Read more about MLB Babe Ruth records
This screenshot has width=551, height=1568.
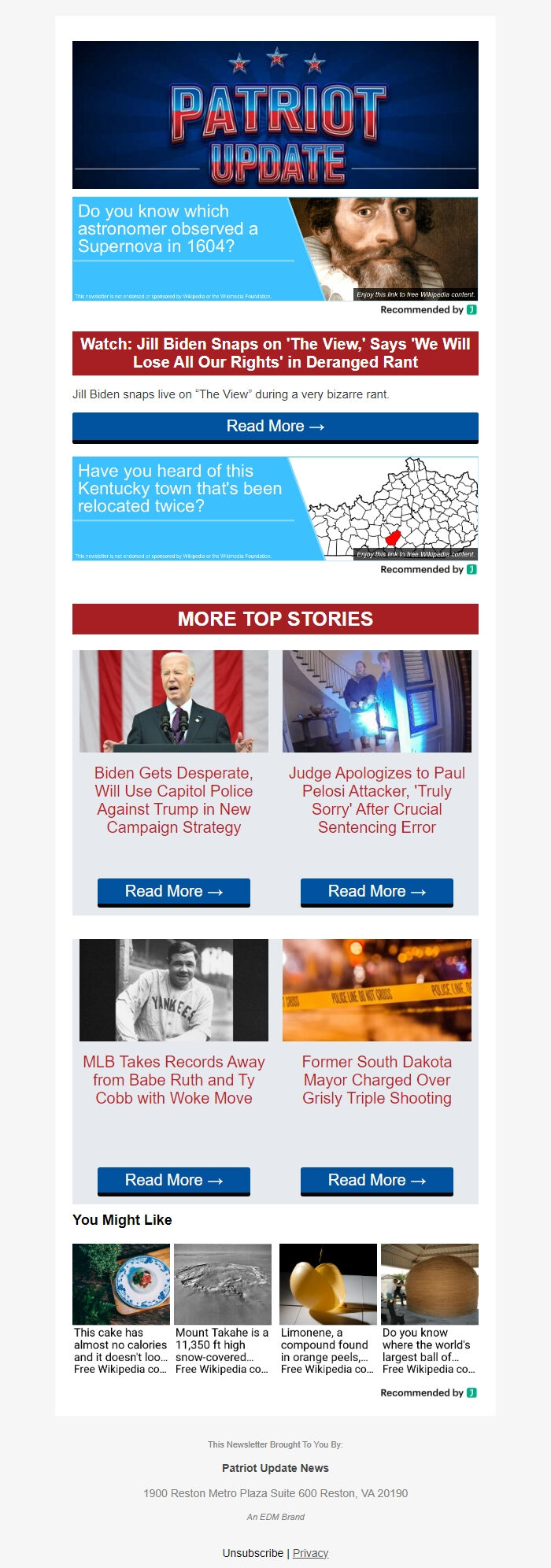(174, 1181)
